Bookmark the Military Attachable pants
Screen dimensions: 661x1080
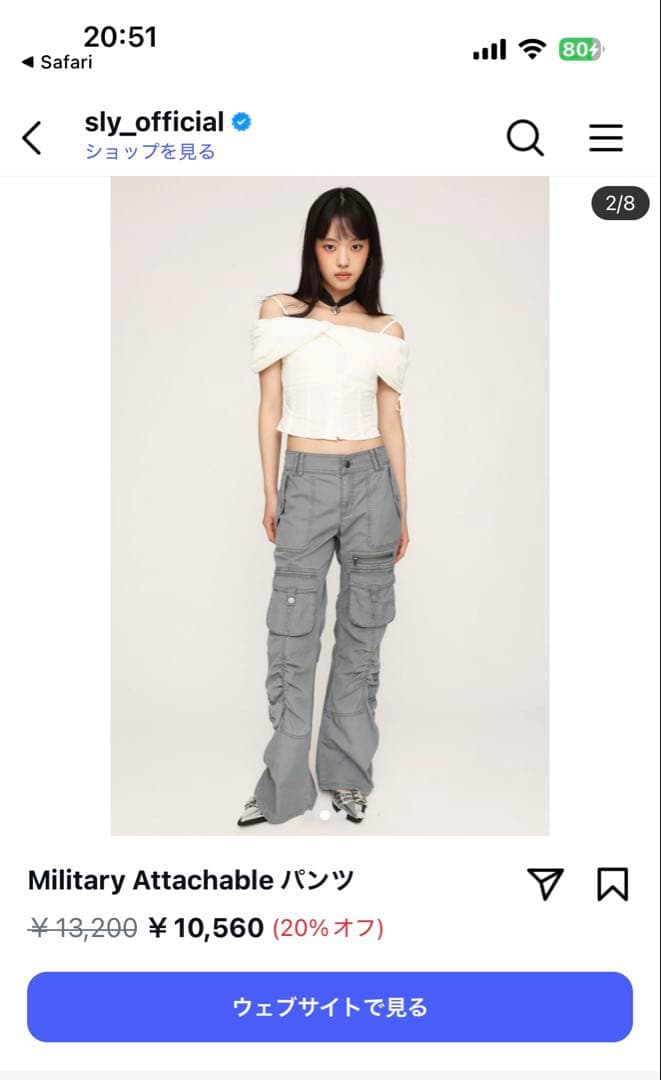(612, 883)
